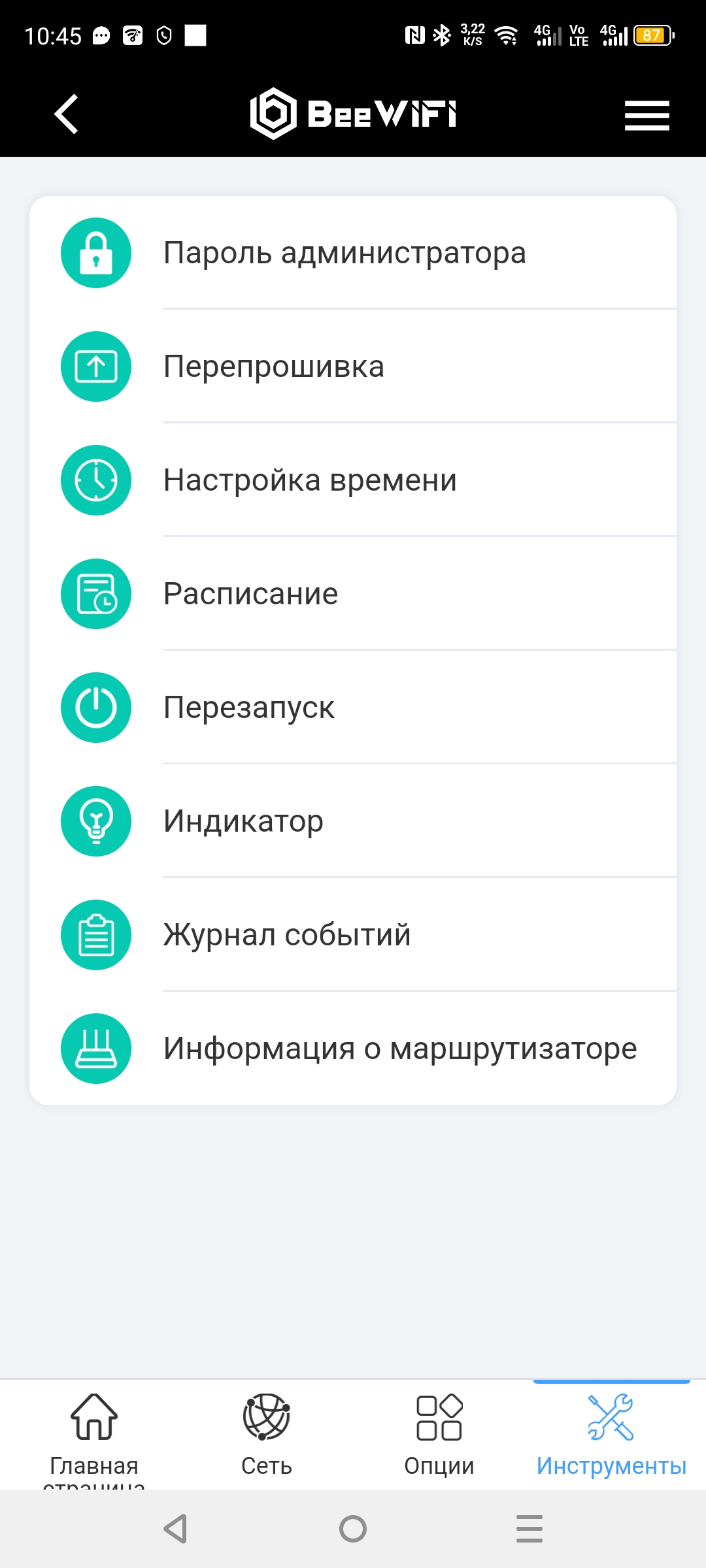The image size is (706, 1568).
Task: Open the Расписание row
Action: pos(353,594)
